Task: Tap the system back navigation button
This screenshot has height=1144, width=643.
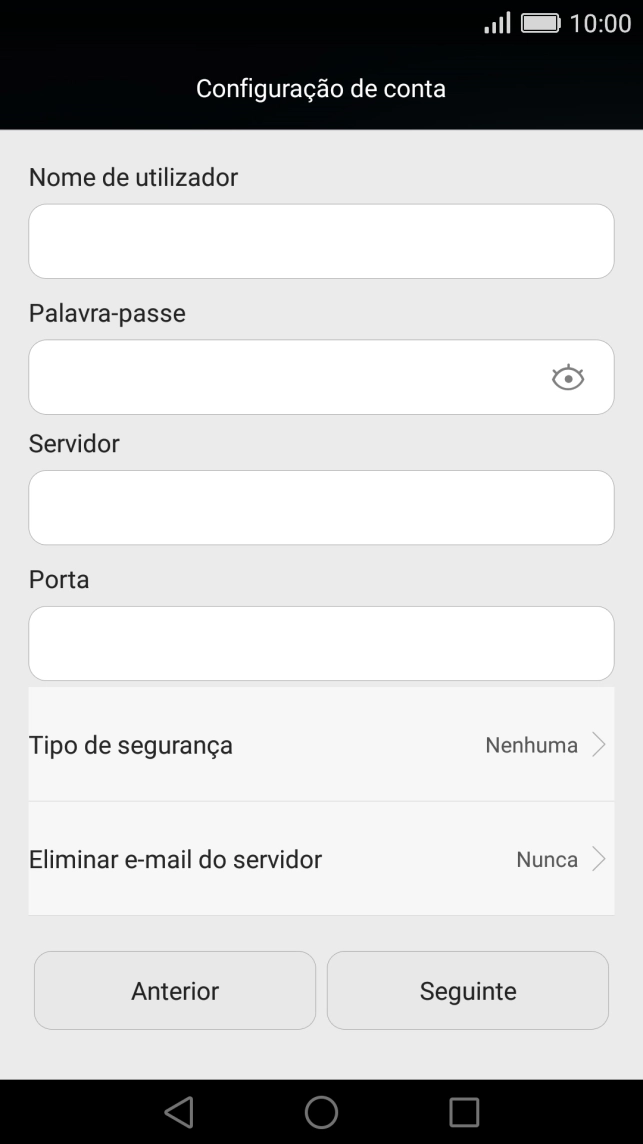Action: coord(178,1112)
